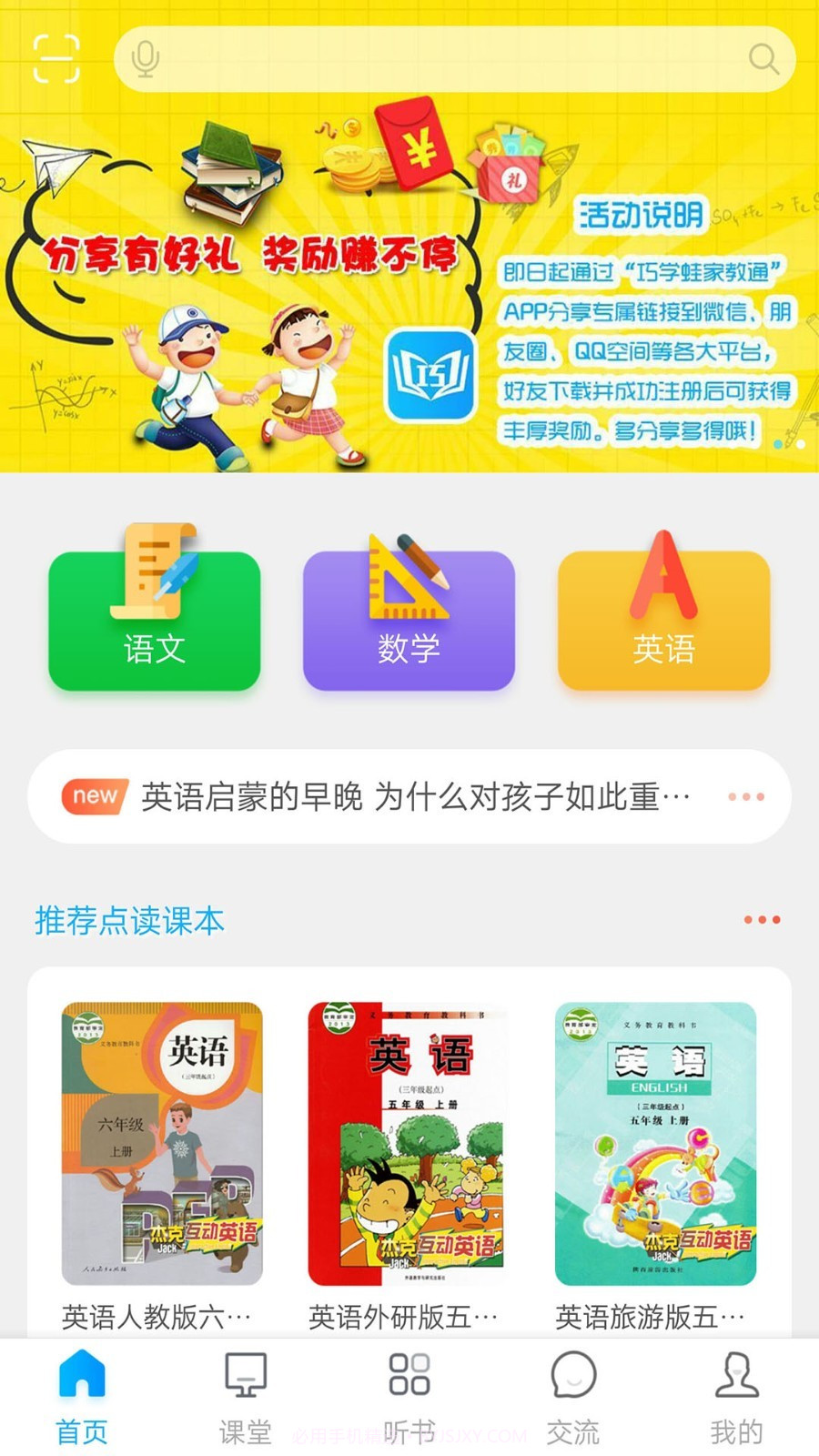The image size is (819, 1456).
Task: Click the magnifier to search
Action: point(763,58)
